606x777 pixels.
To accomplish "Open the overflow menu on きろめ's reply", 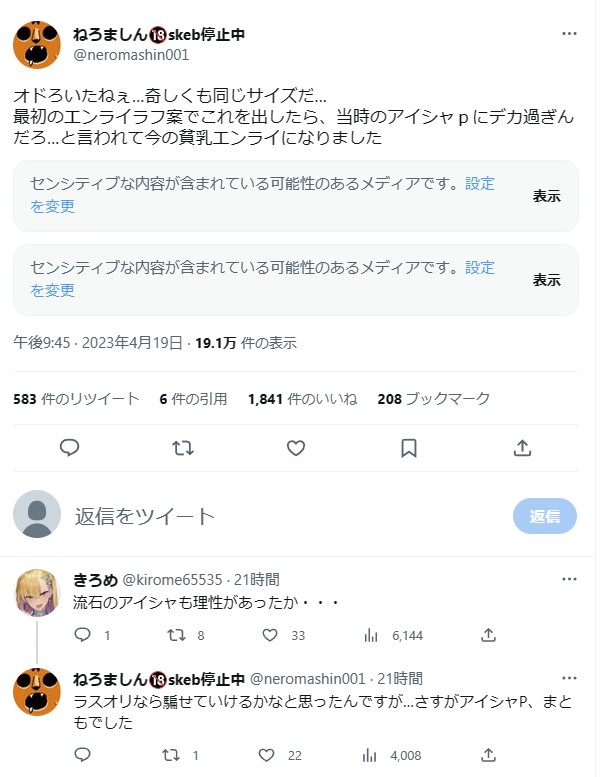I will (x=569, y=579).
